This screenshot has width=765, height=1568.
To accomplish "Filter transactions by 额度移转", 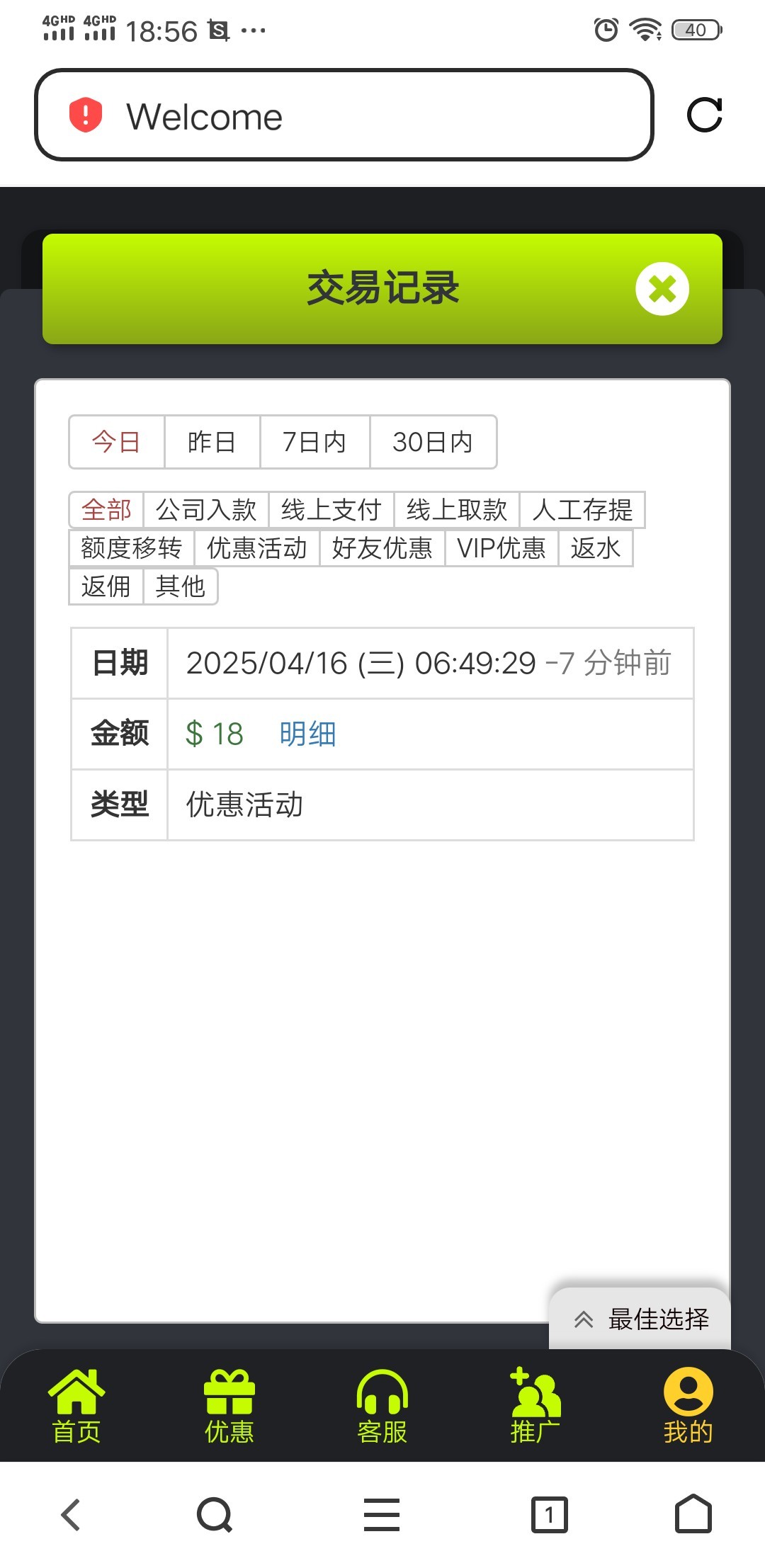I will tap(132, 548).
